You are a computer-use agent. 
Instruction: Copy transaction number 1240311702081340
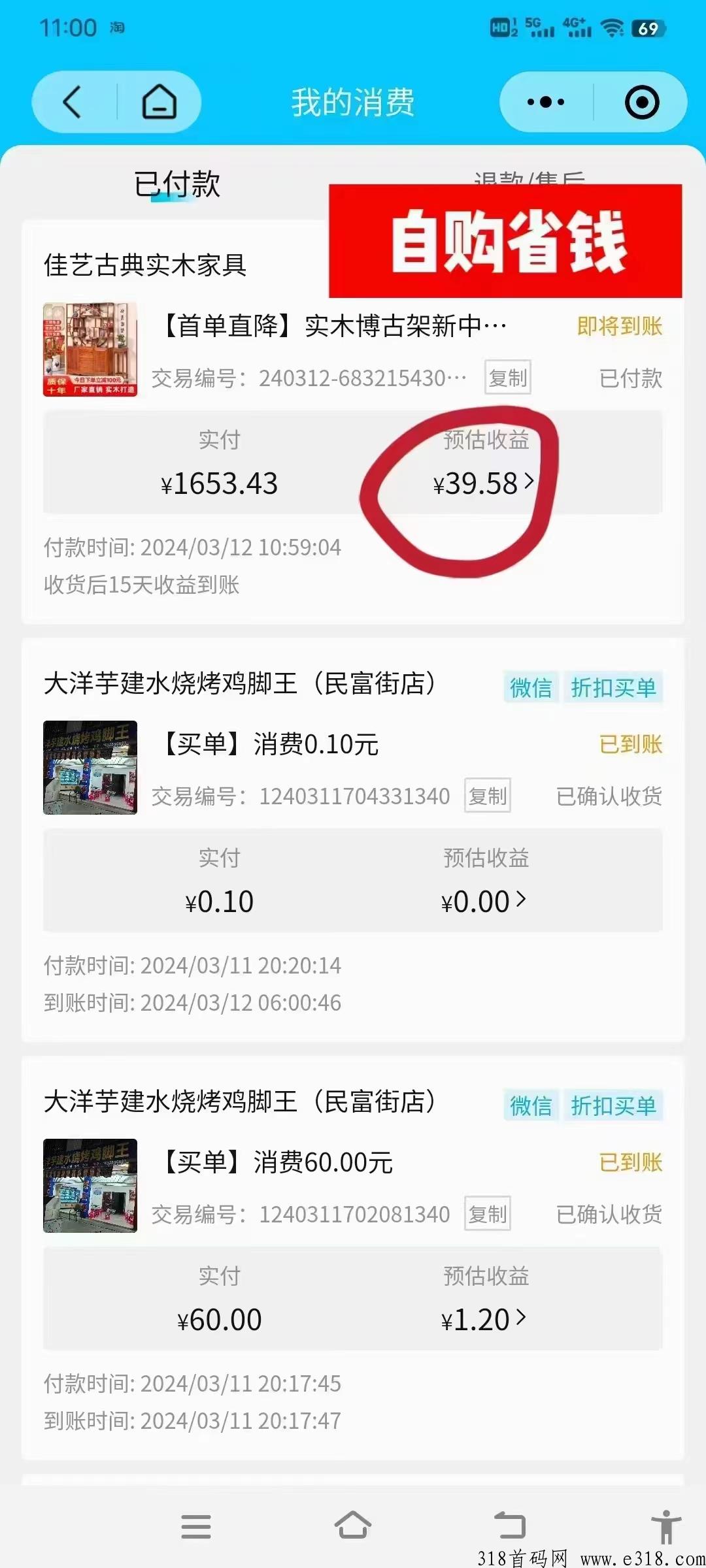pyautogui.click(x=487, y=1214)
